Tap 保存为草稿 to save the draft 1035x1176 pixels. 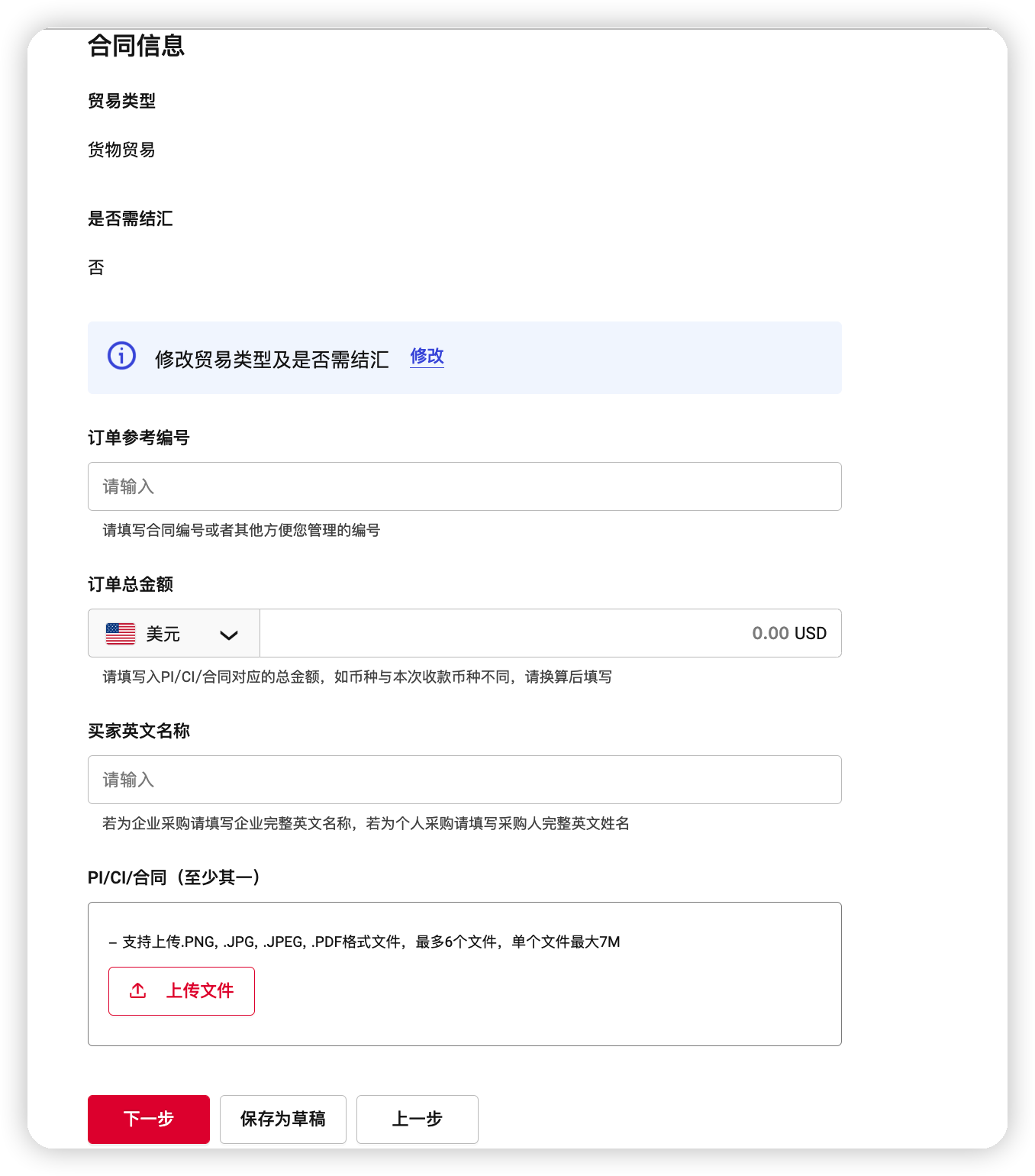(x=283, y=1119)
